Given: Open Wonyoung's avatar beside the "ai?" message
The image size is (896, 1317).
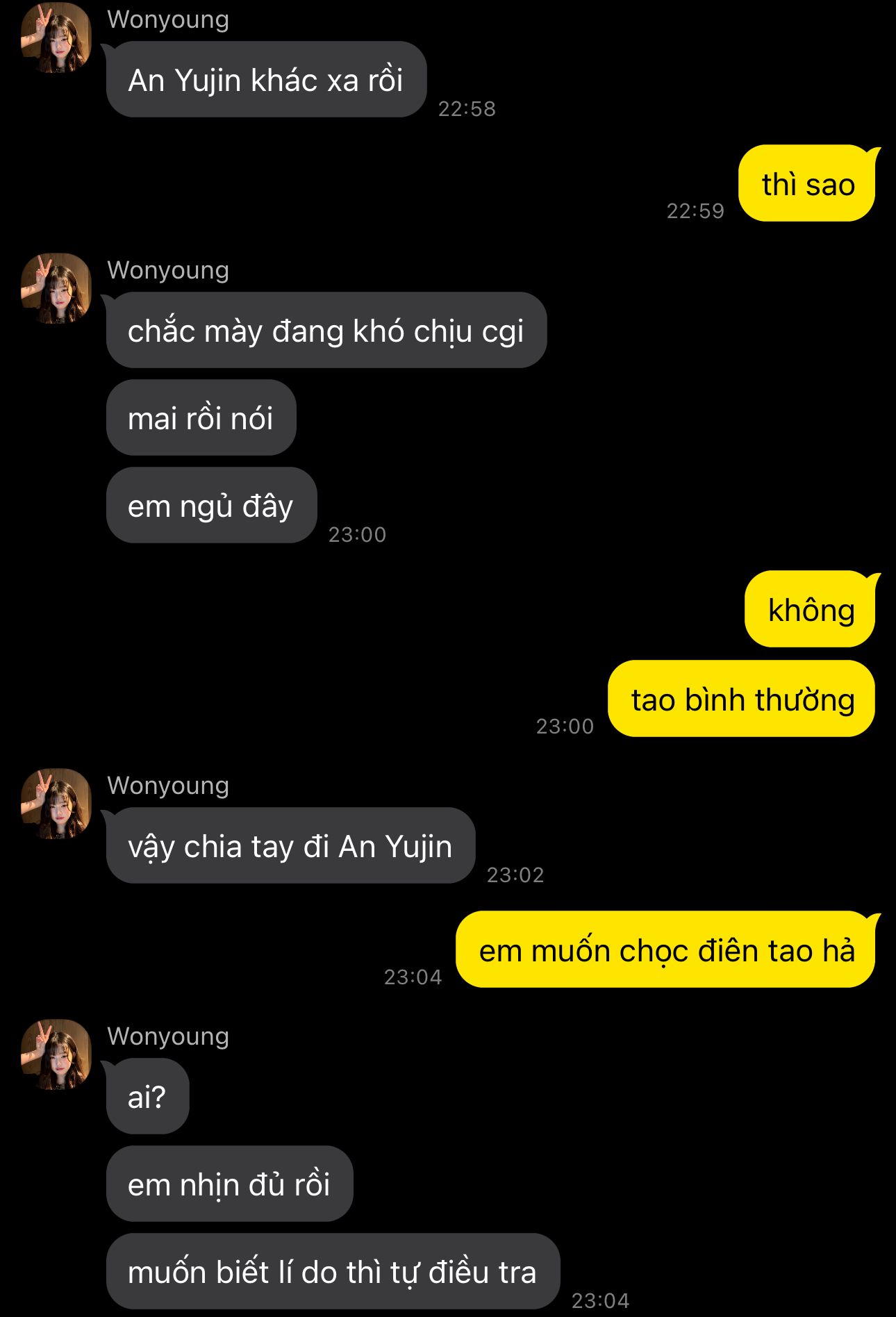Looking at the screenshot, I should tap(56, 1054).
